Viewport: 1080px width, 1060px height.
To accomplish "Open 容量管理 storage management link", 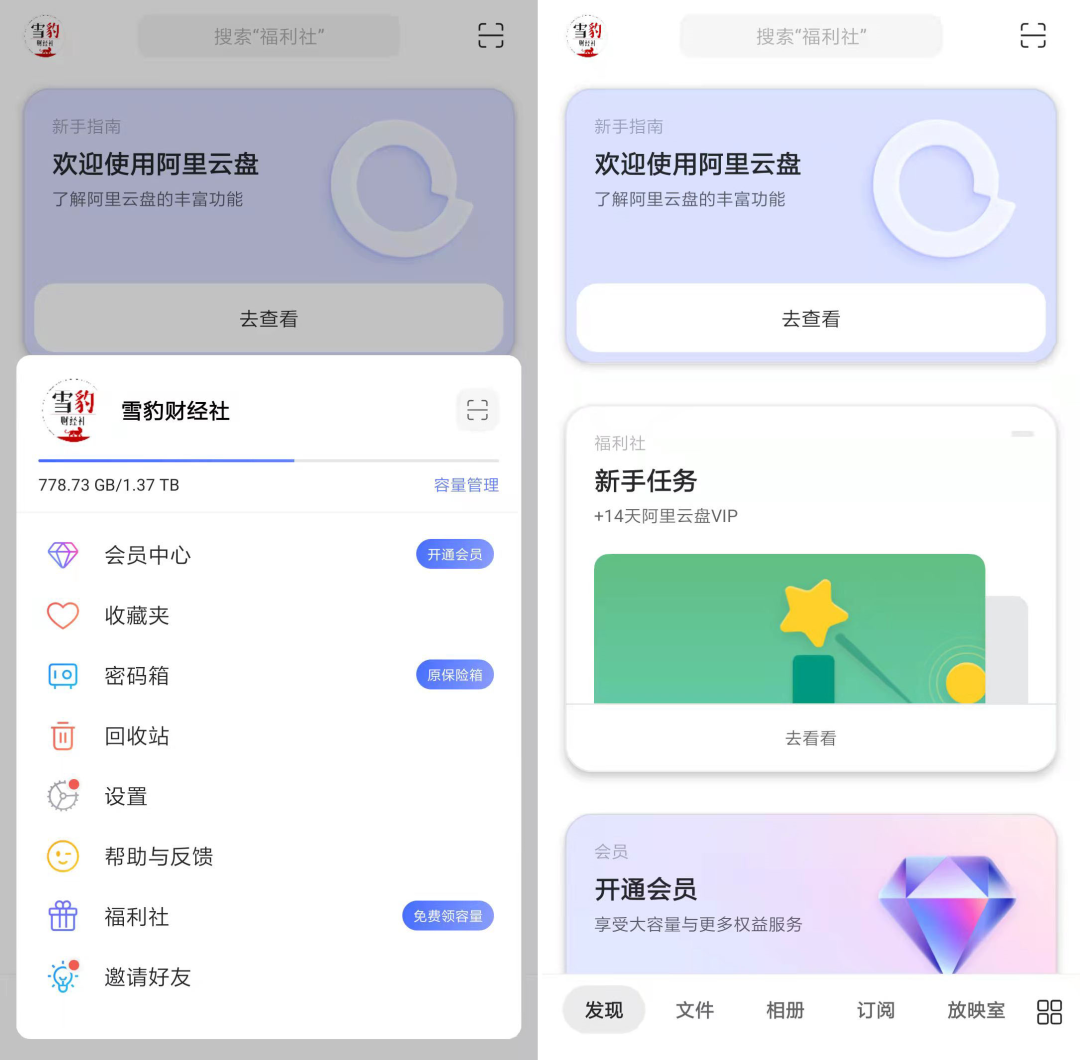I will point(466,485).
